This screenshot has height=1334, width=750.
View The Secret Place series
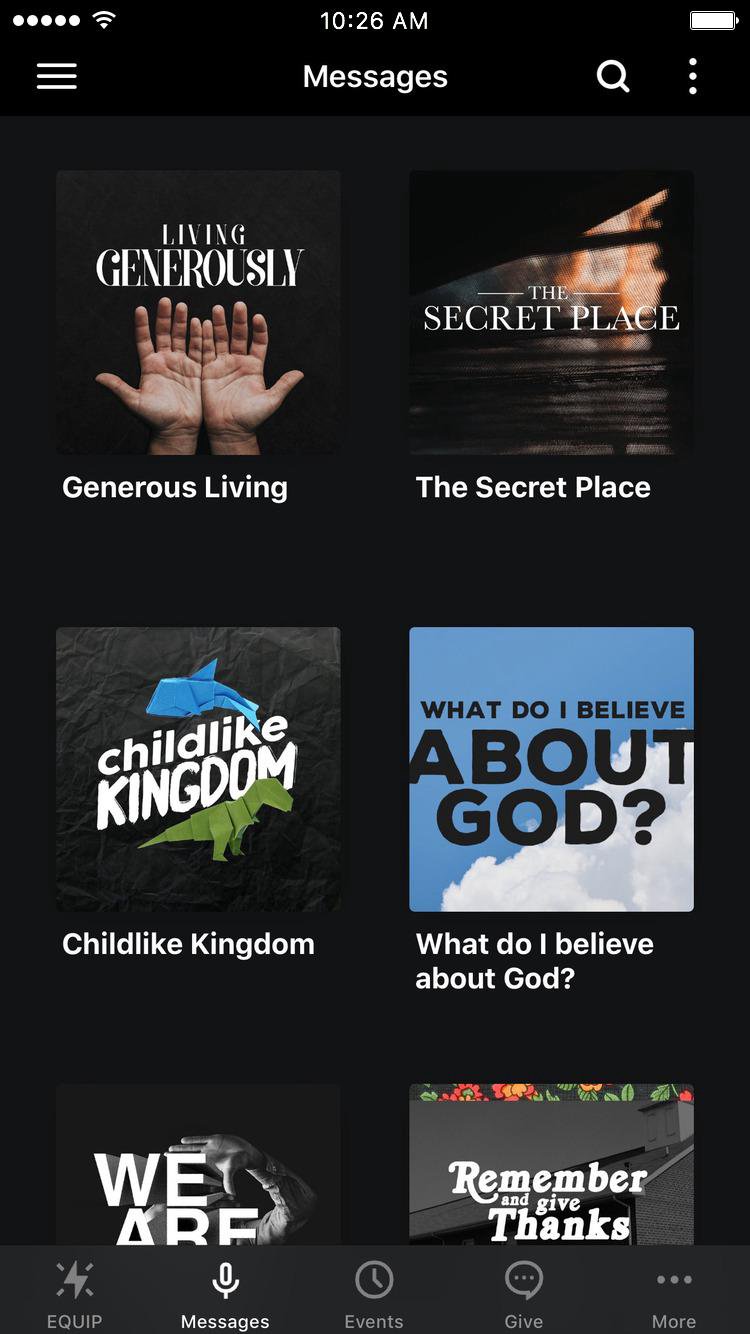(x=551, y=312)
